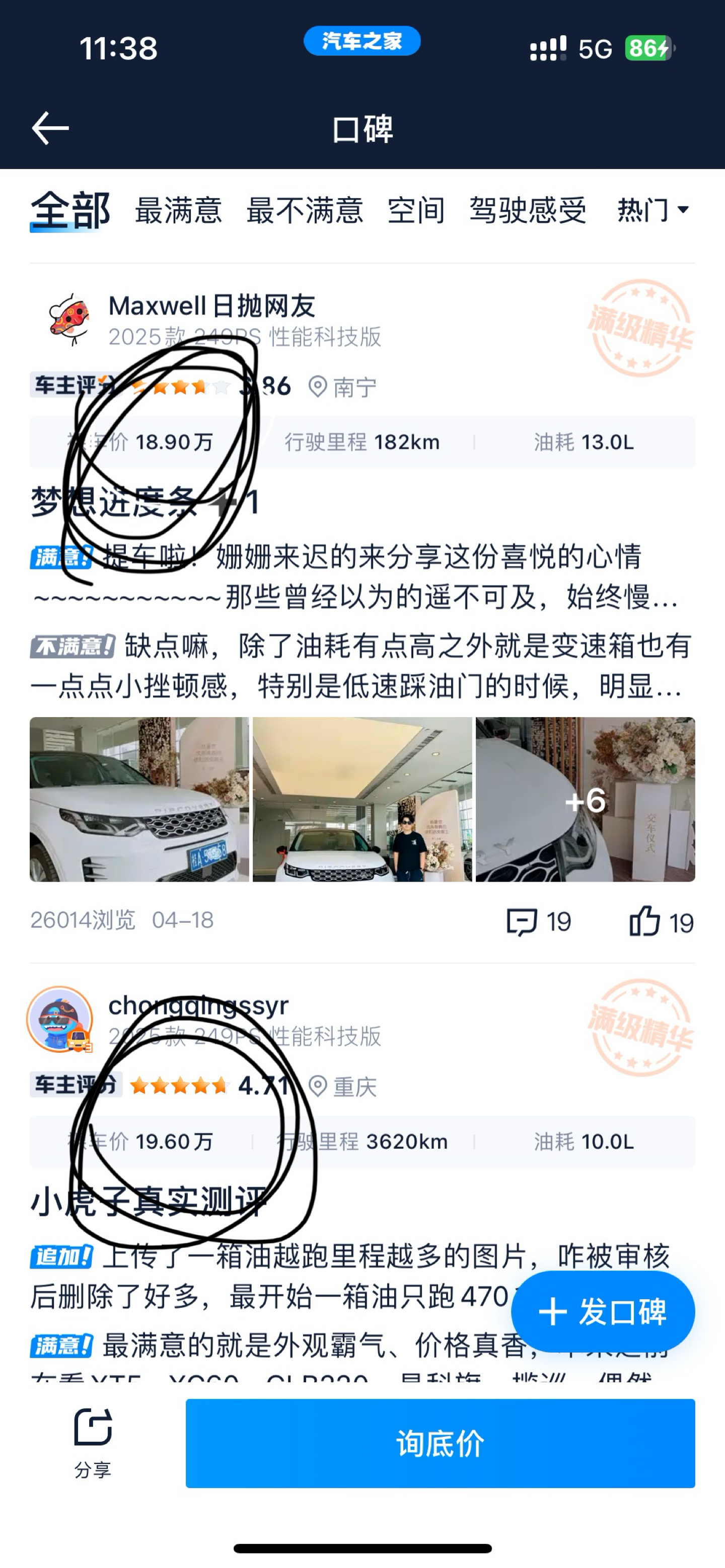The image size is (725, 1568).
Task: Switch to the 最满意 tab
Action: click(178, 211)
